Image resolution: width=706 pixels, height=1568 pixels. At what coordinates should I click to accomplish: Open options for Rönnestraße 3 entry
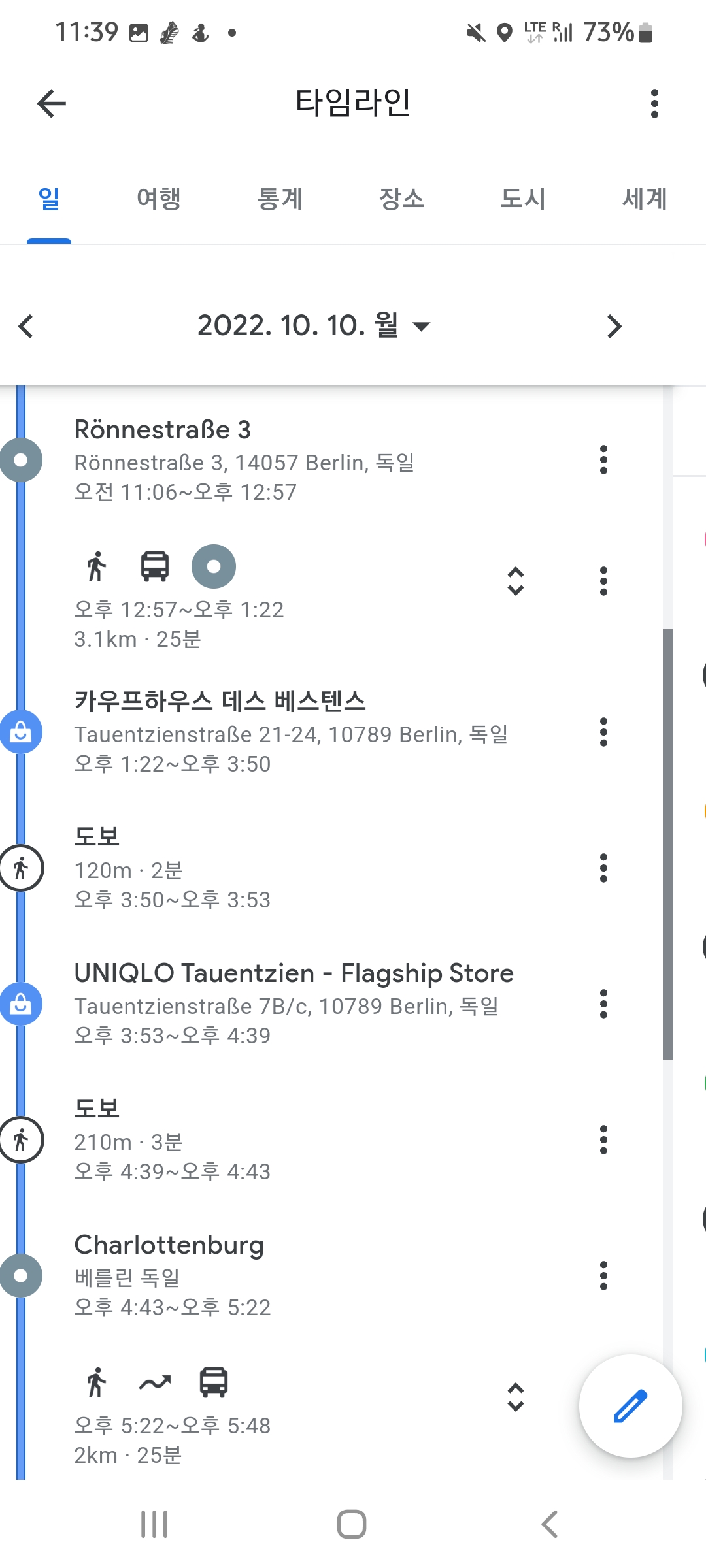[603, 460]
